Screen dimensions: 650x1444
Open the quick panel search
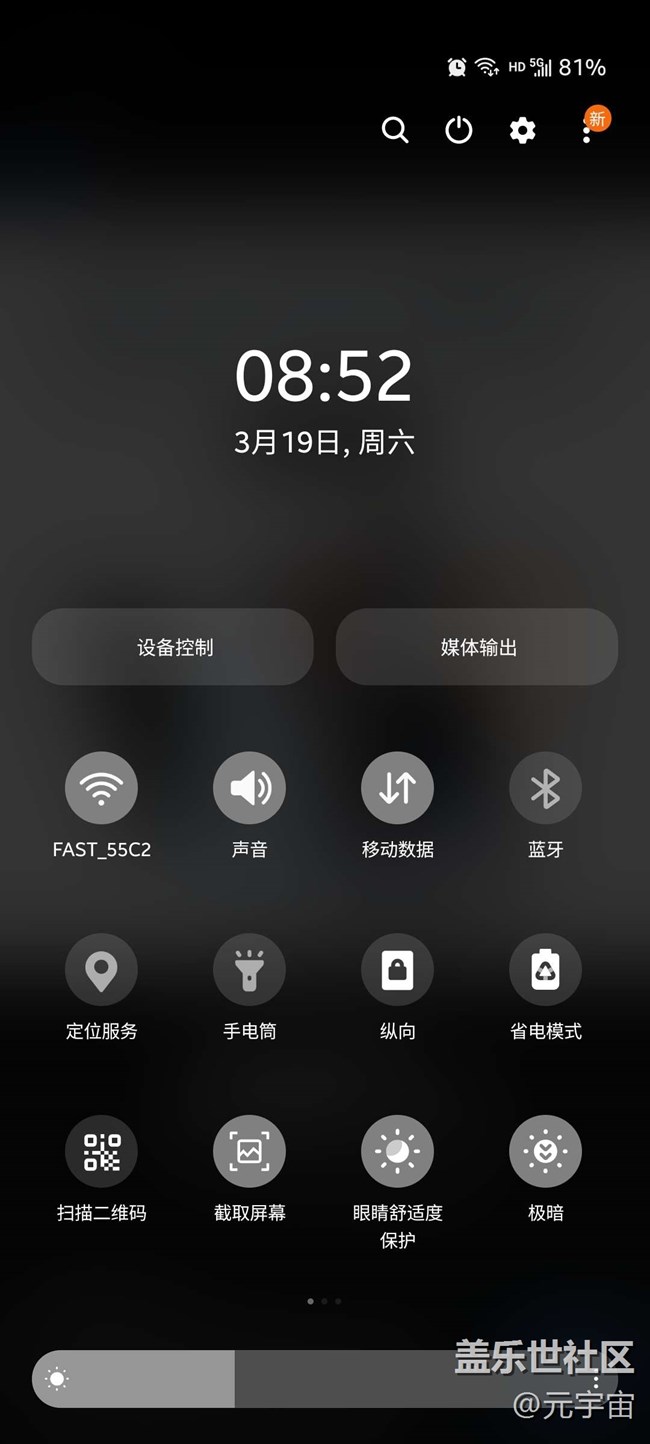[x=395, y=130]
